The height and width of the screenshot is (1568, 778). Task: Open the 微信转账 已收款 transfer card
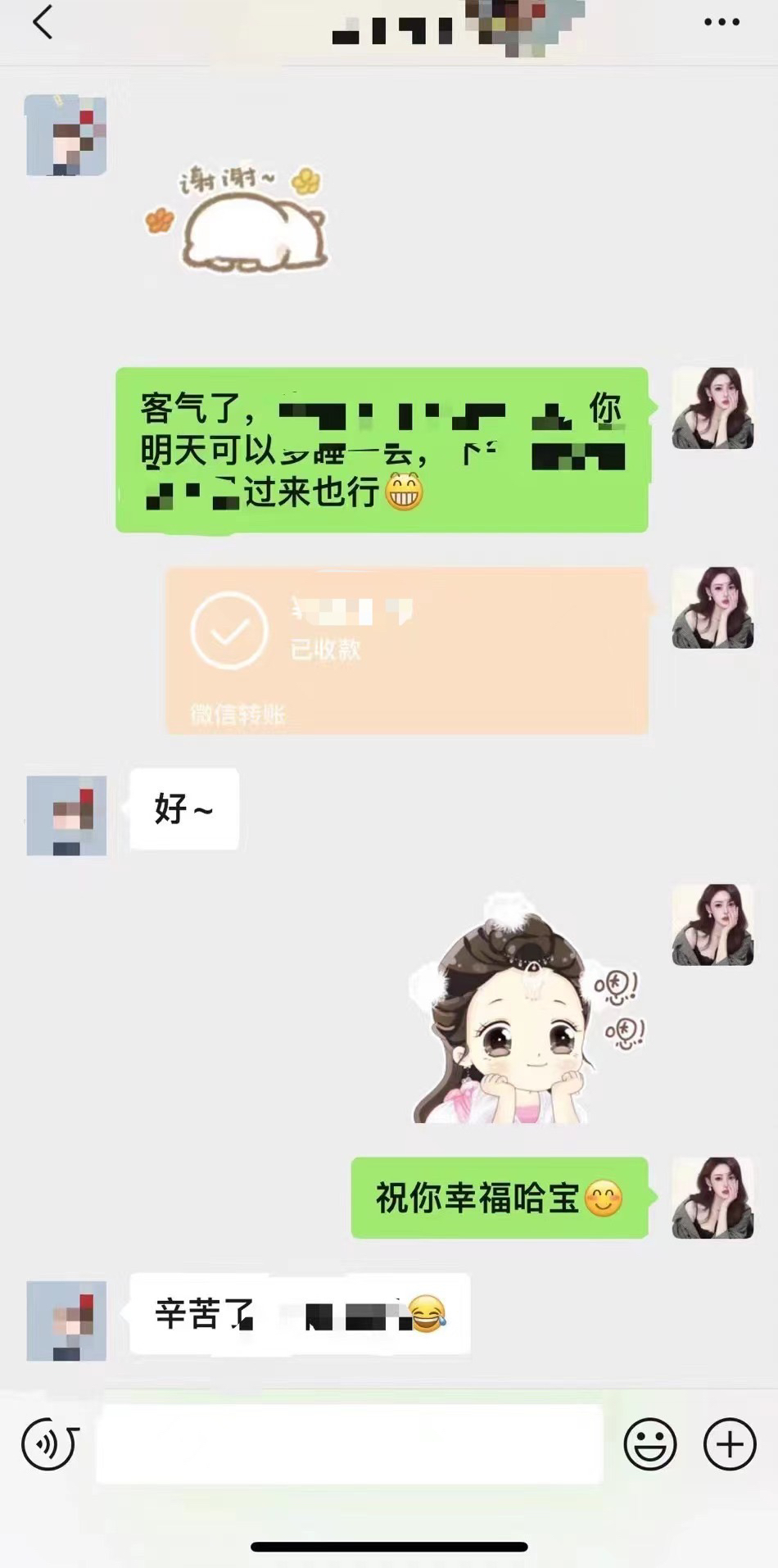(x=407, y=650)
